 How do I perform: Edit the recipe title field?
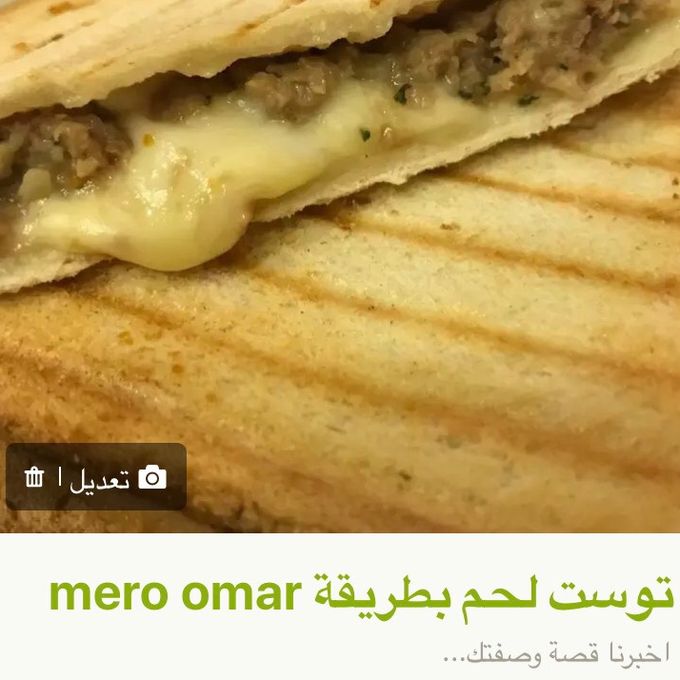pyautogui.click(x=360, y=595)
